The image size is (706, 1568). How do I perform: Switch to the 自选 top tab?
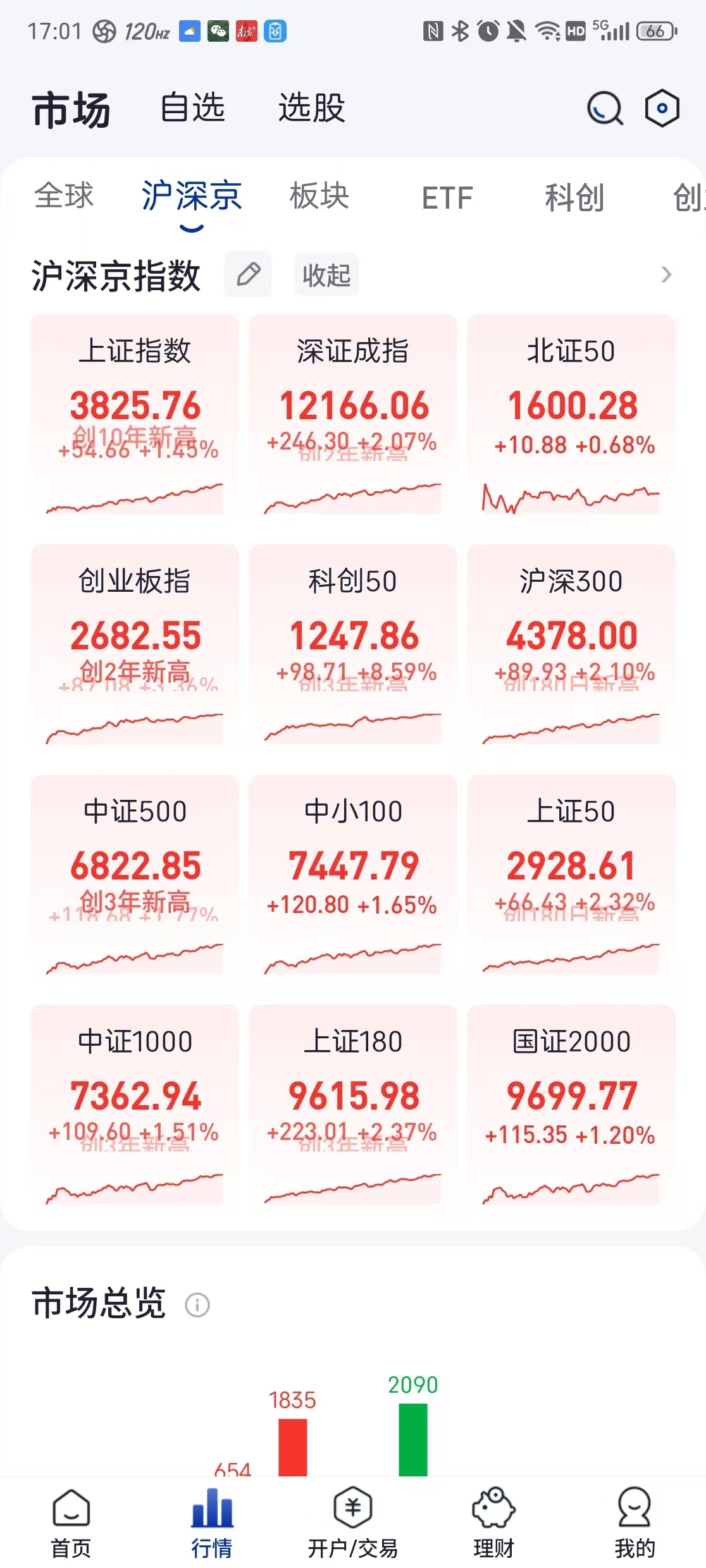193,107
